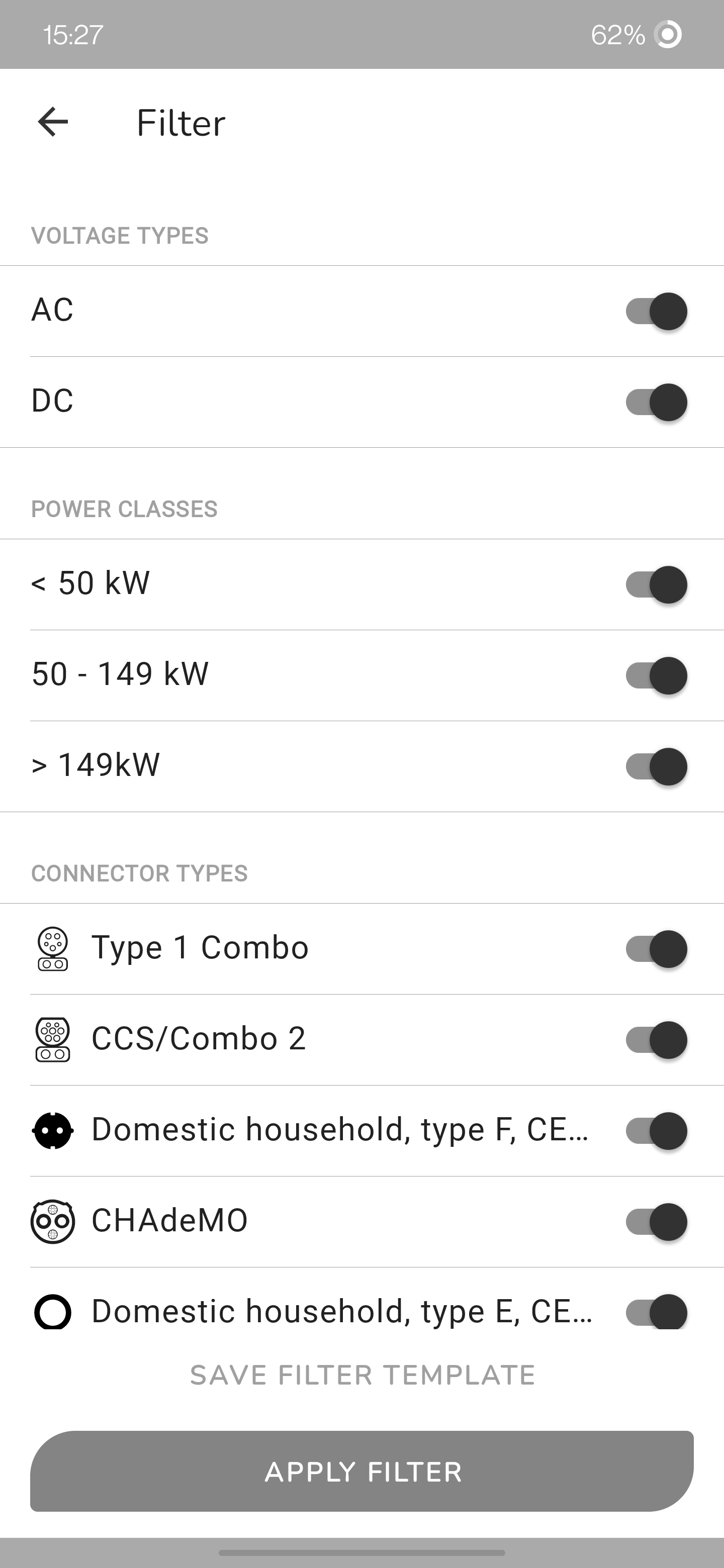The width and height of the screenshot is (724, 1568).
Task: Go back from the Filter screen
Action: [53, 122]
